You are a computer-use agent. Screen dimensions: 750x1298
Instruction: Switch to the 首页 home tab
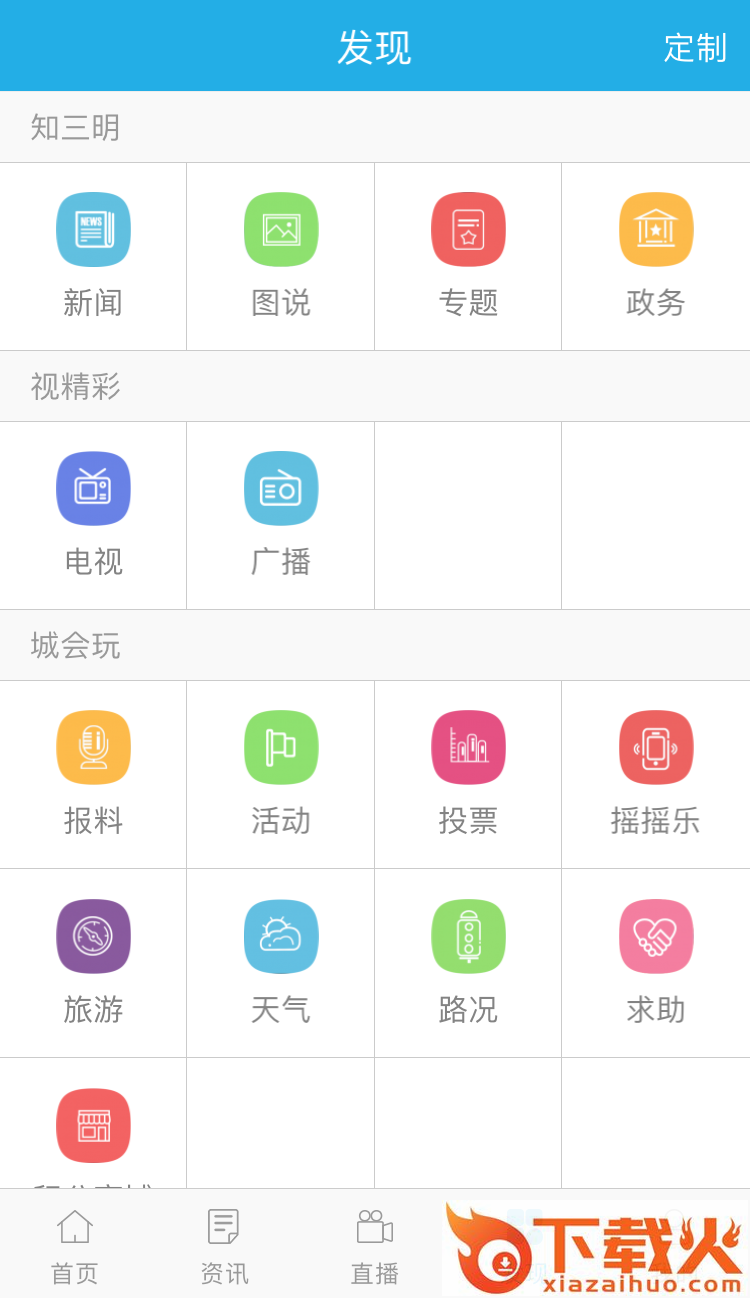click(75, 1245)
